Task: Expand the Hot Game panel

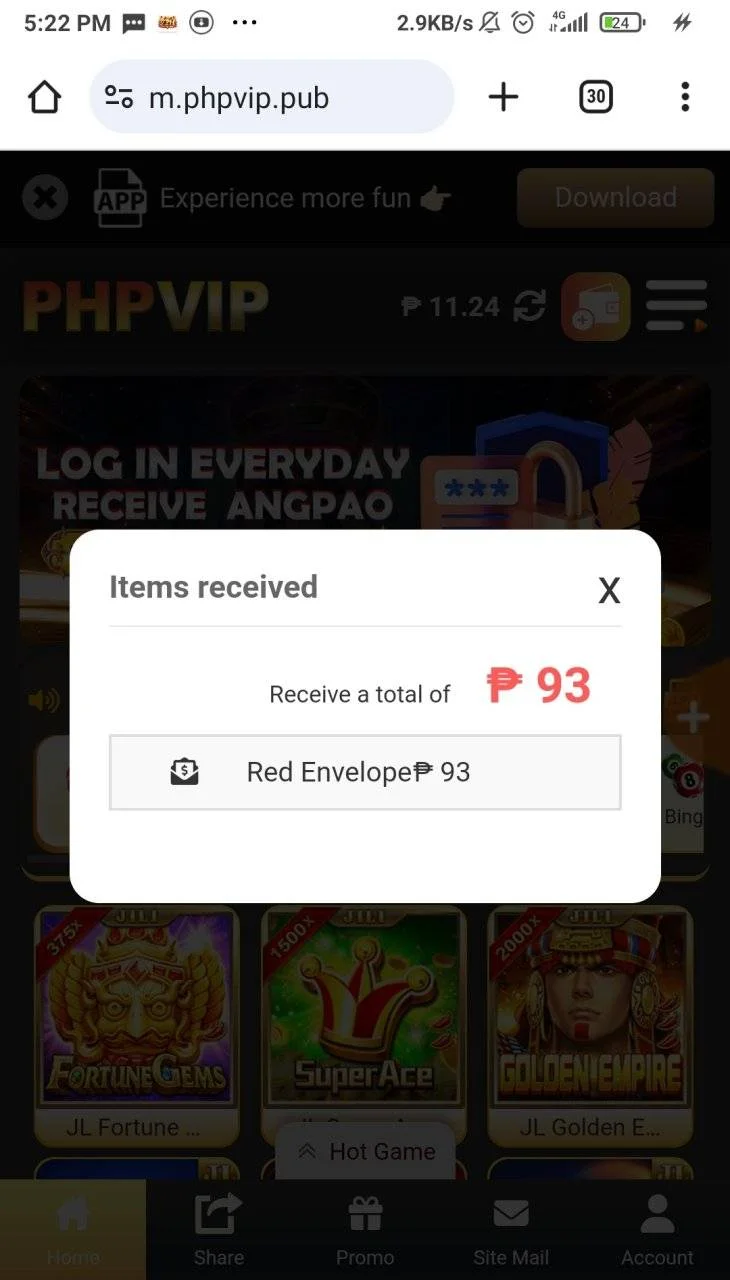Action: (x=366, y=1152)
